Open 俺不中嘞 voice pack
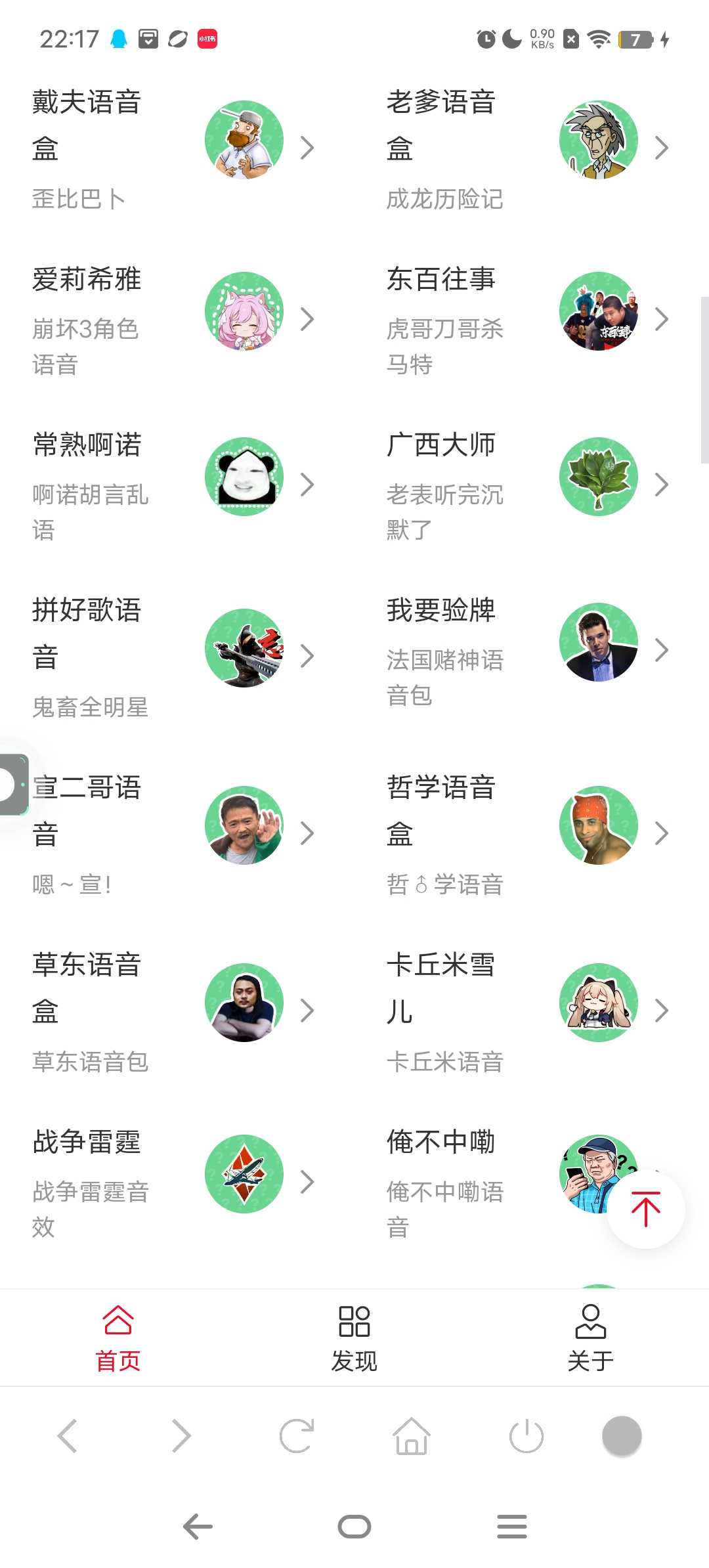Viewport: 709px width, 1568px height. (x=499, y=1181)
